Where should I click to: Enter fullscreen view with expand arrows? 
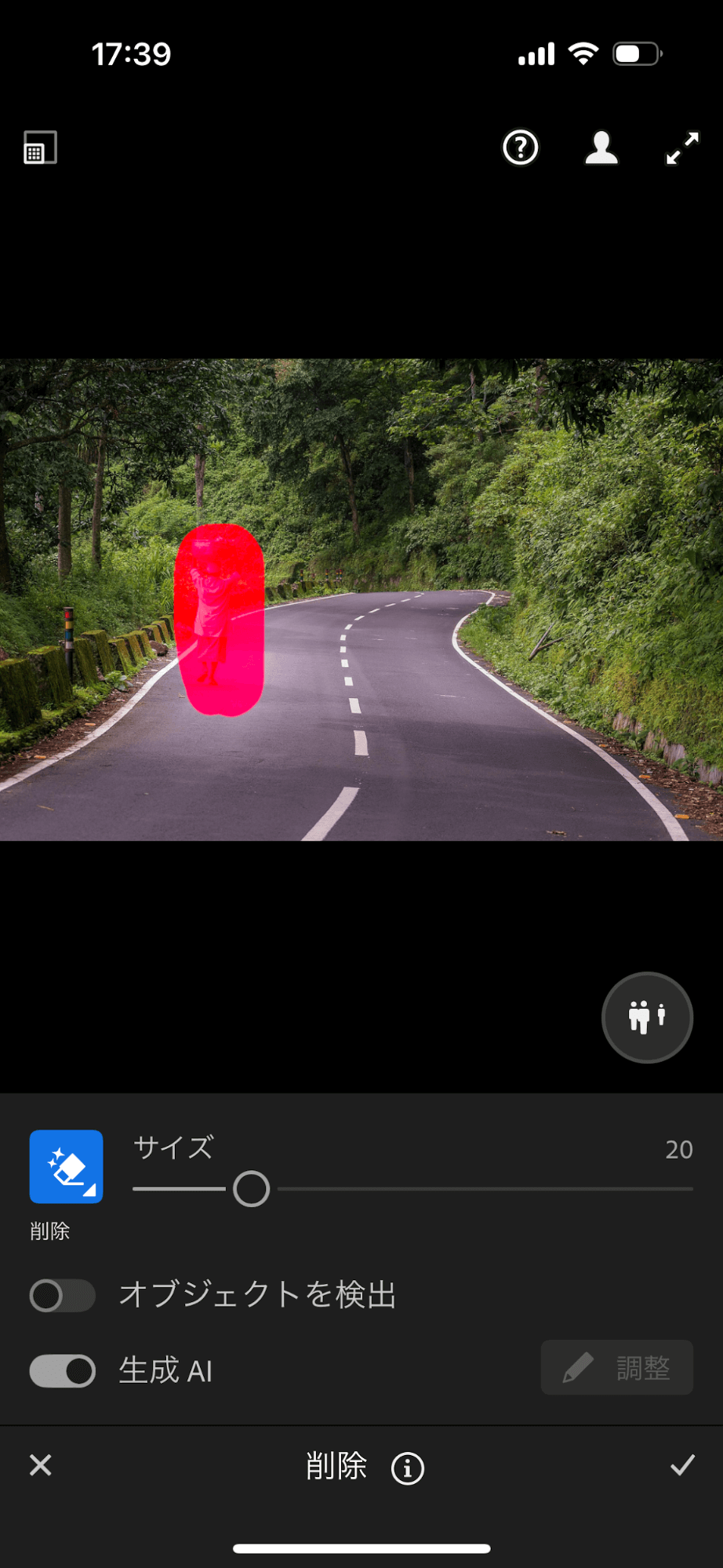(x=681, y=147)
